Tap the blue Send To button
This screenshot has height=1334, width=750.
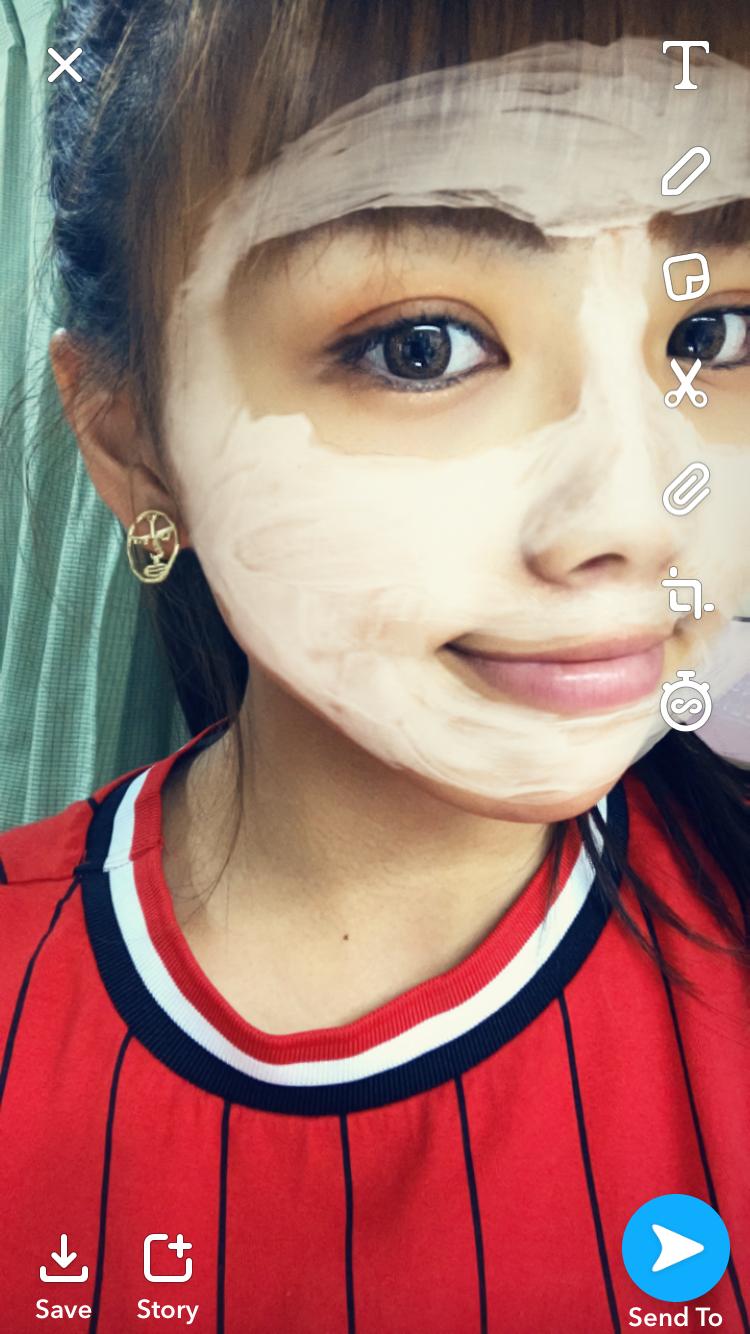(676, 1252)
